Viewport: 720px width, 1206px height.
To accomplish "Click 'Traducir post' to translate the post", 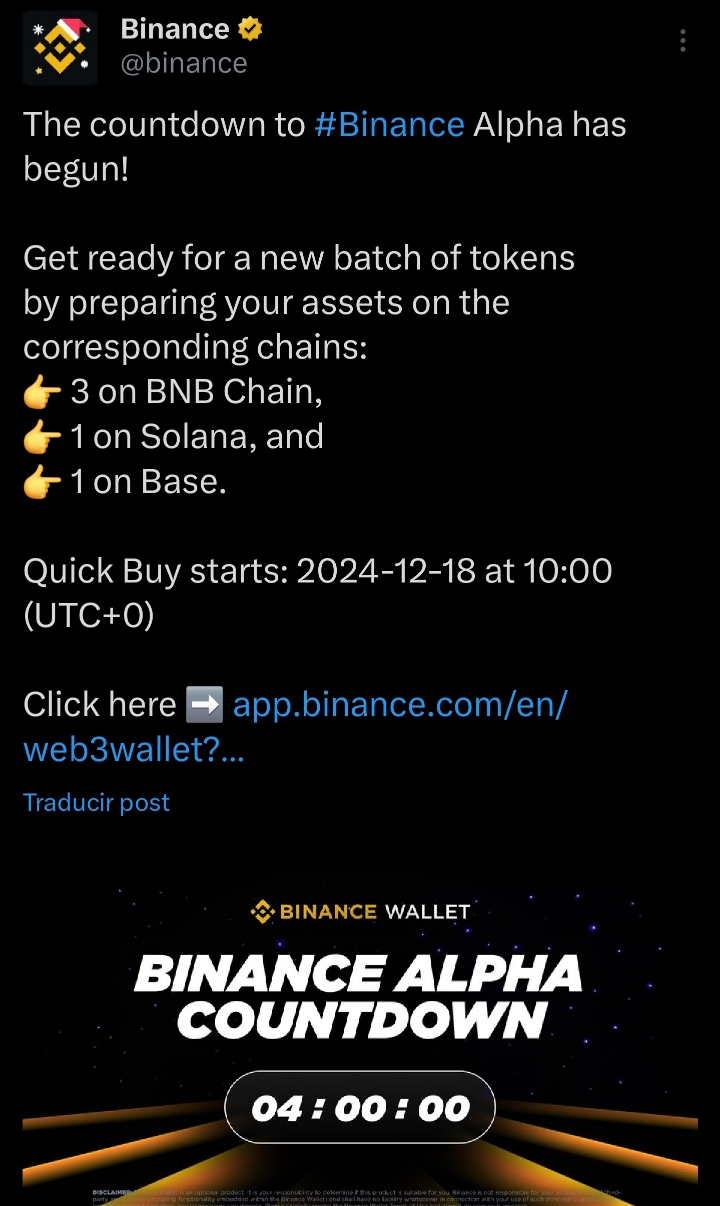I will [x=96, y=802].
